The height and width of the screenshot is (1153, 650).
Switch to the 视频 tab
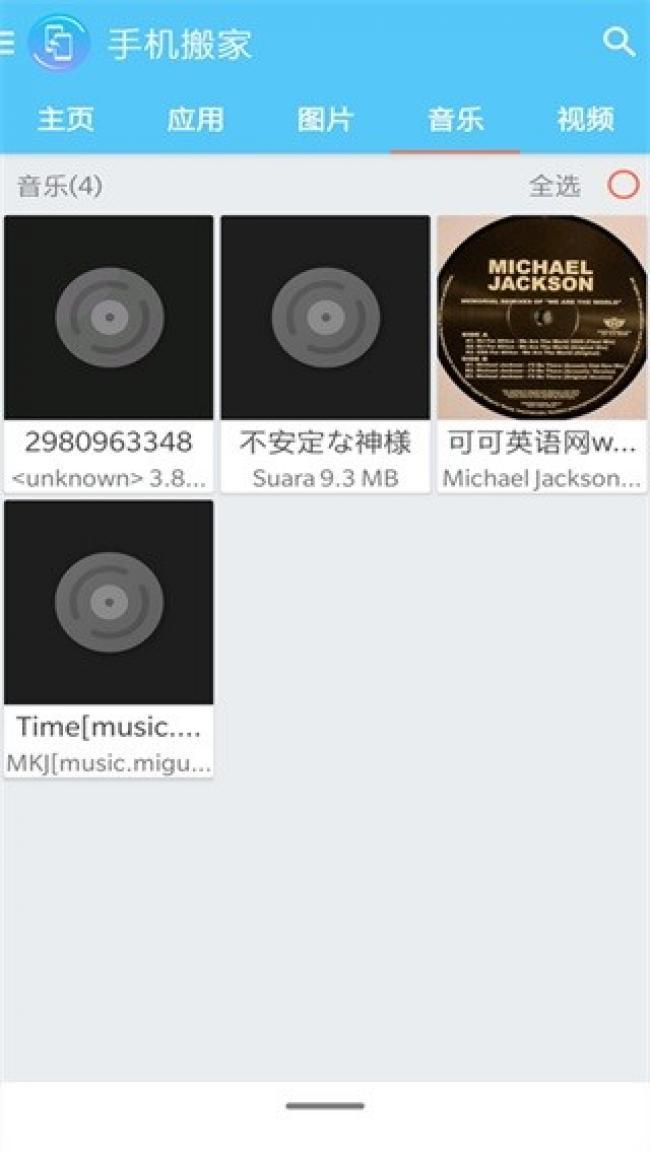(585, 120)
